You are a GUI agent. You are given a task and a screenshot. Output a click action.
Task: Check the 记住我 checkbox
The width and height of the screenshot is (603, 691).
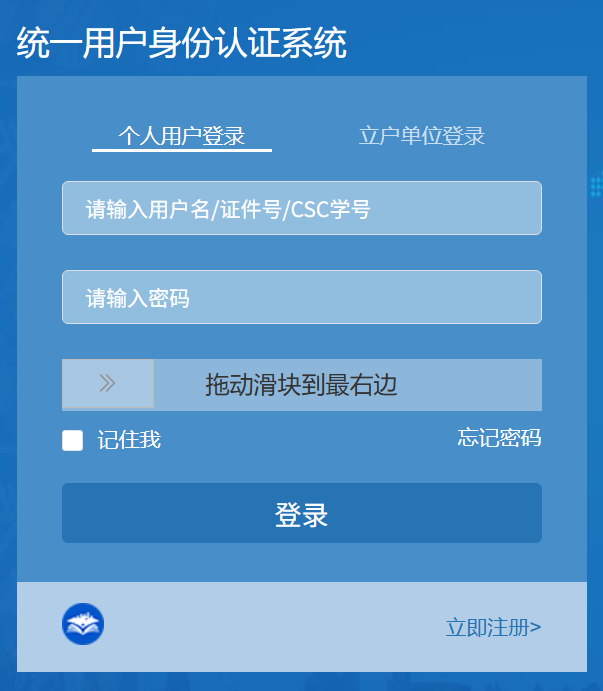coord(73,440)
